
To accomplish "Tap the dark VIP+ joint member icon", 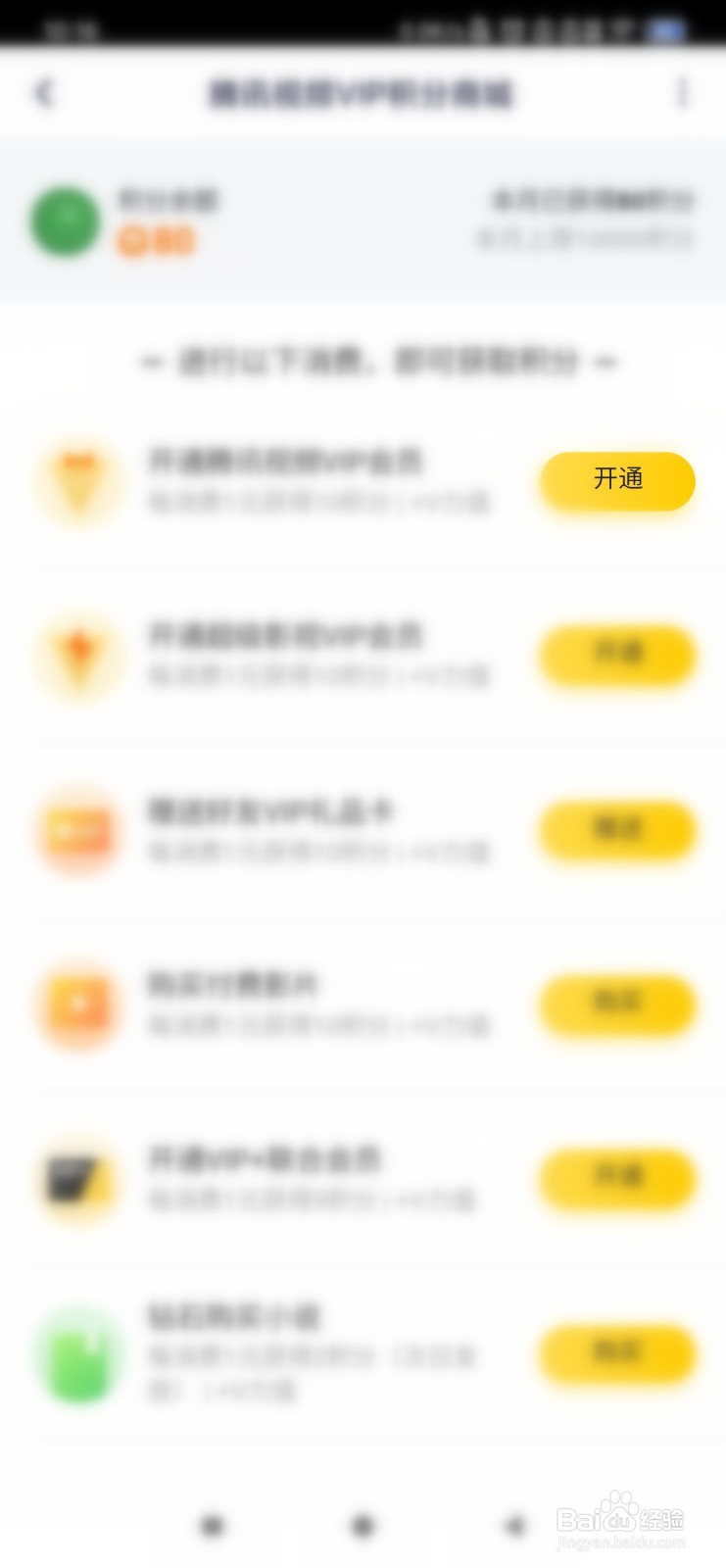I will tap(78, 1180).
